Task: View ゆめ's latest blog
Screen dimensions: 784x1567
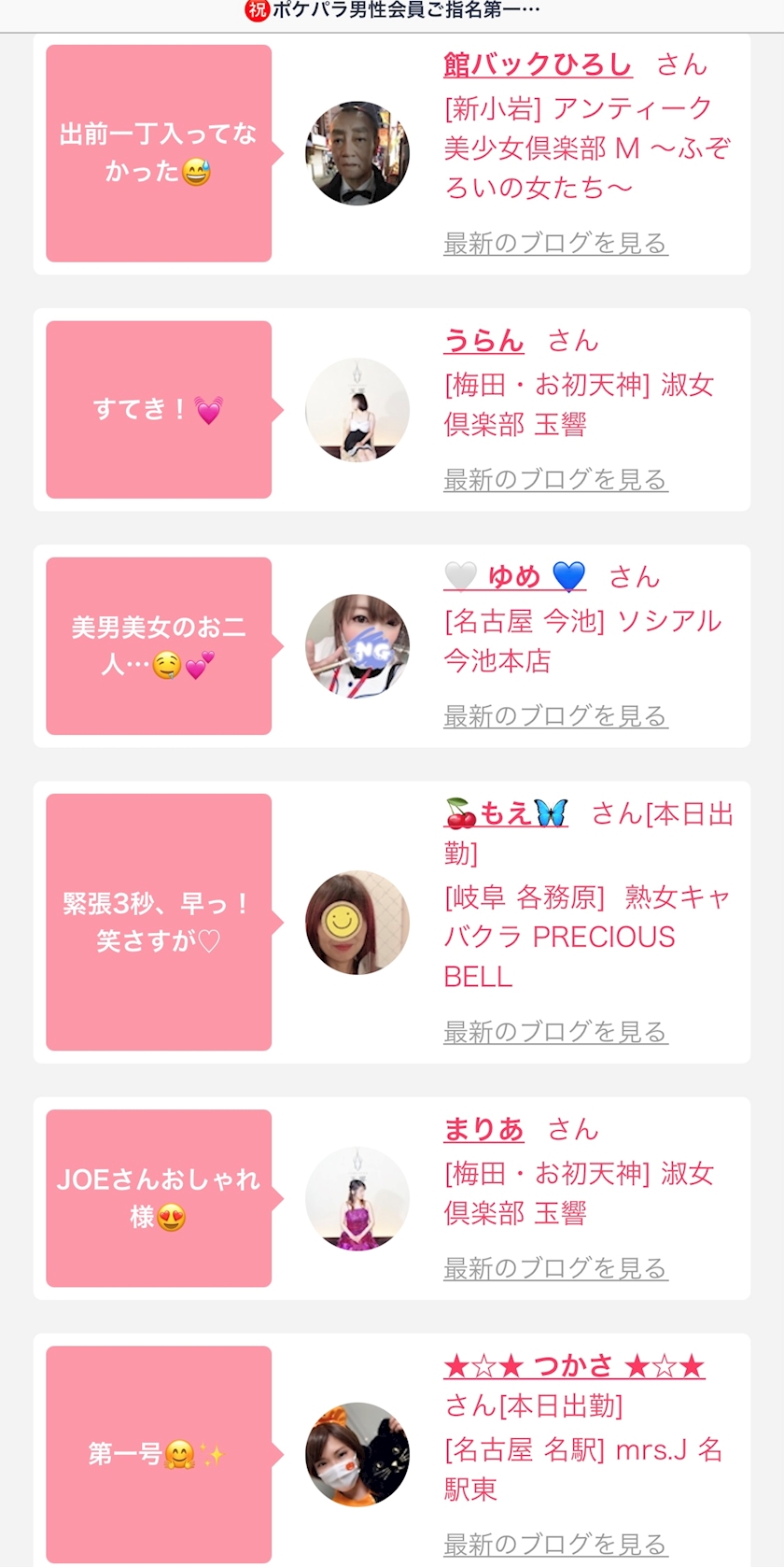Action: (555, 715)
